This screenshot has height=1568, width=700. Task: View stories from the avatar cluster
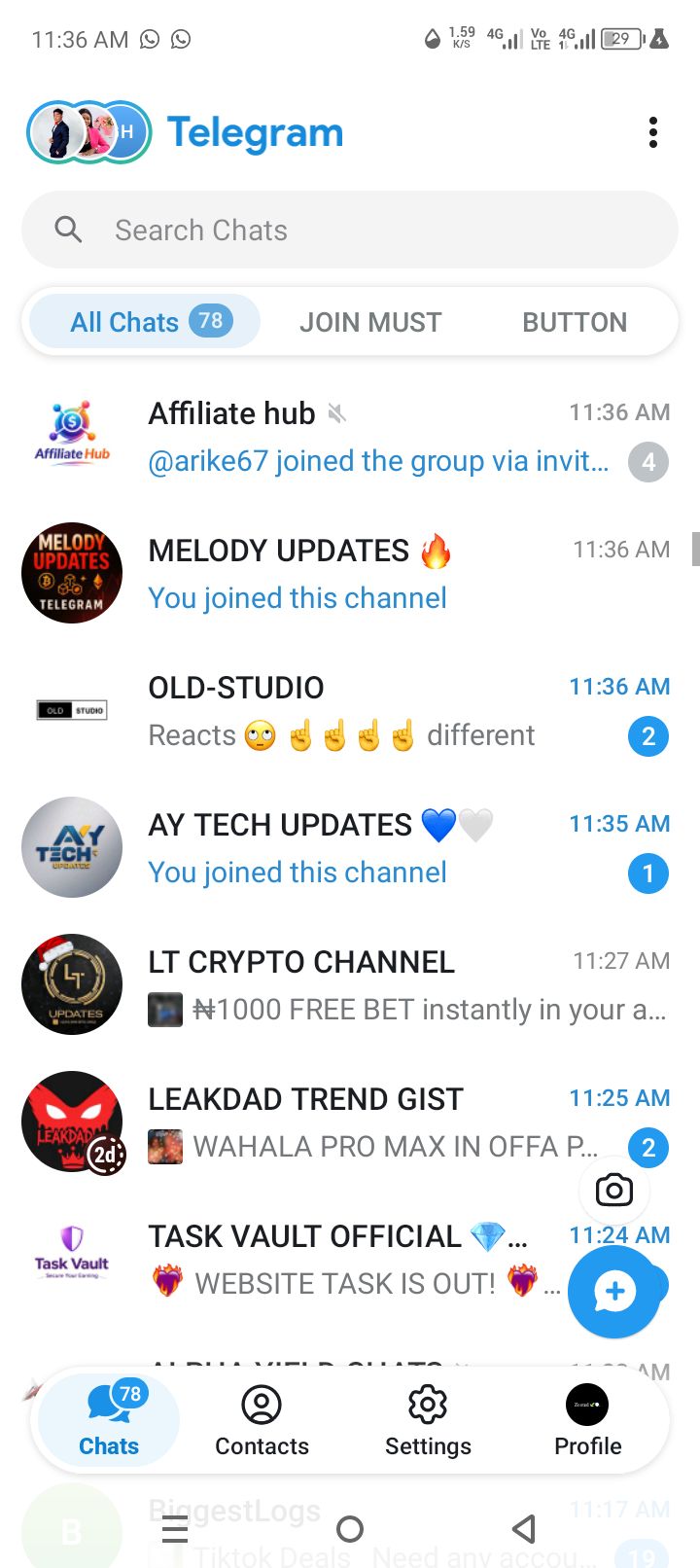pyautogui.click(x=88, y=131)
